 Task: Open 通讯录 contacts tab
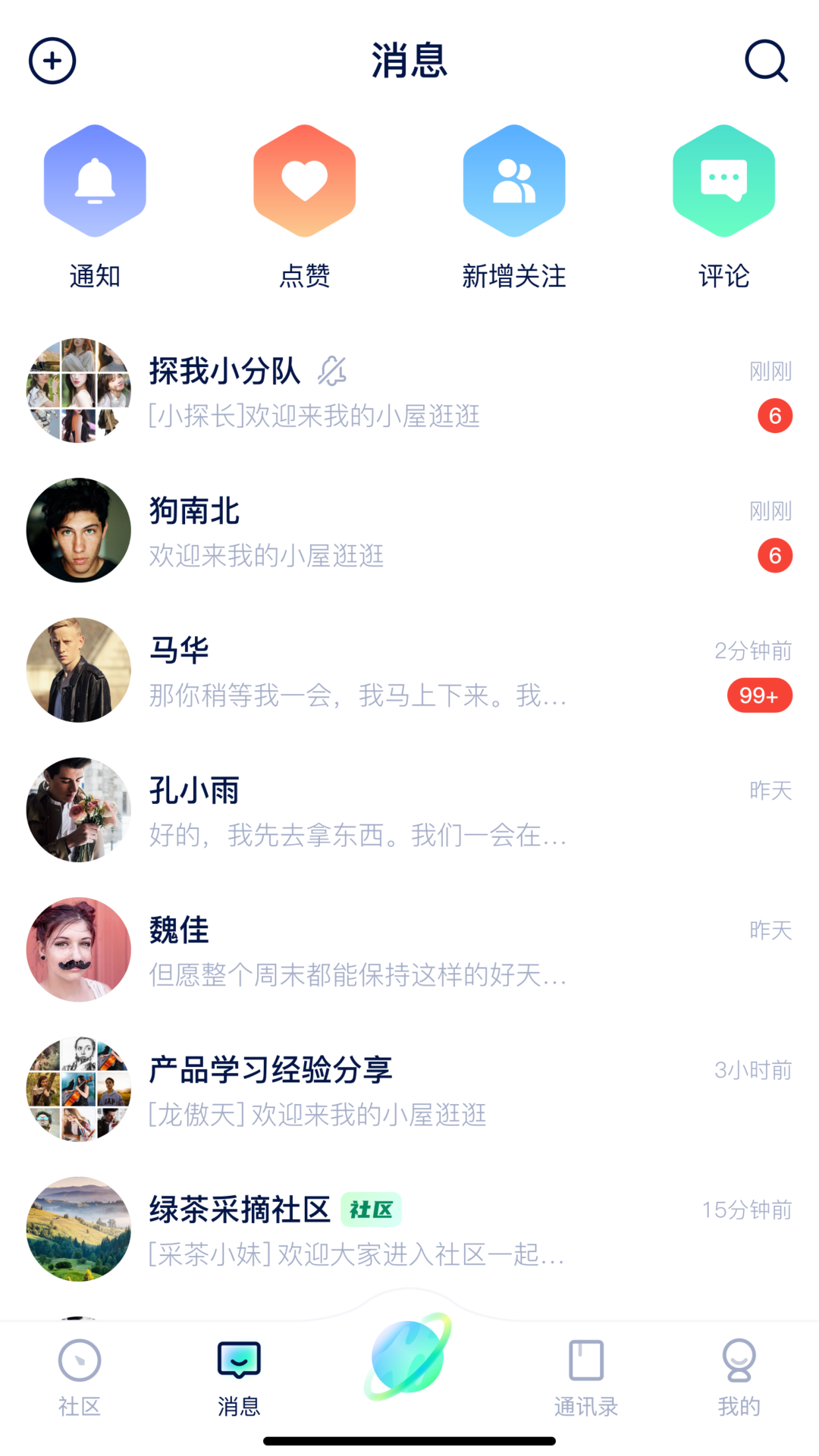coord(585,1376)
